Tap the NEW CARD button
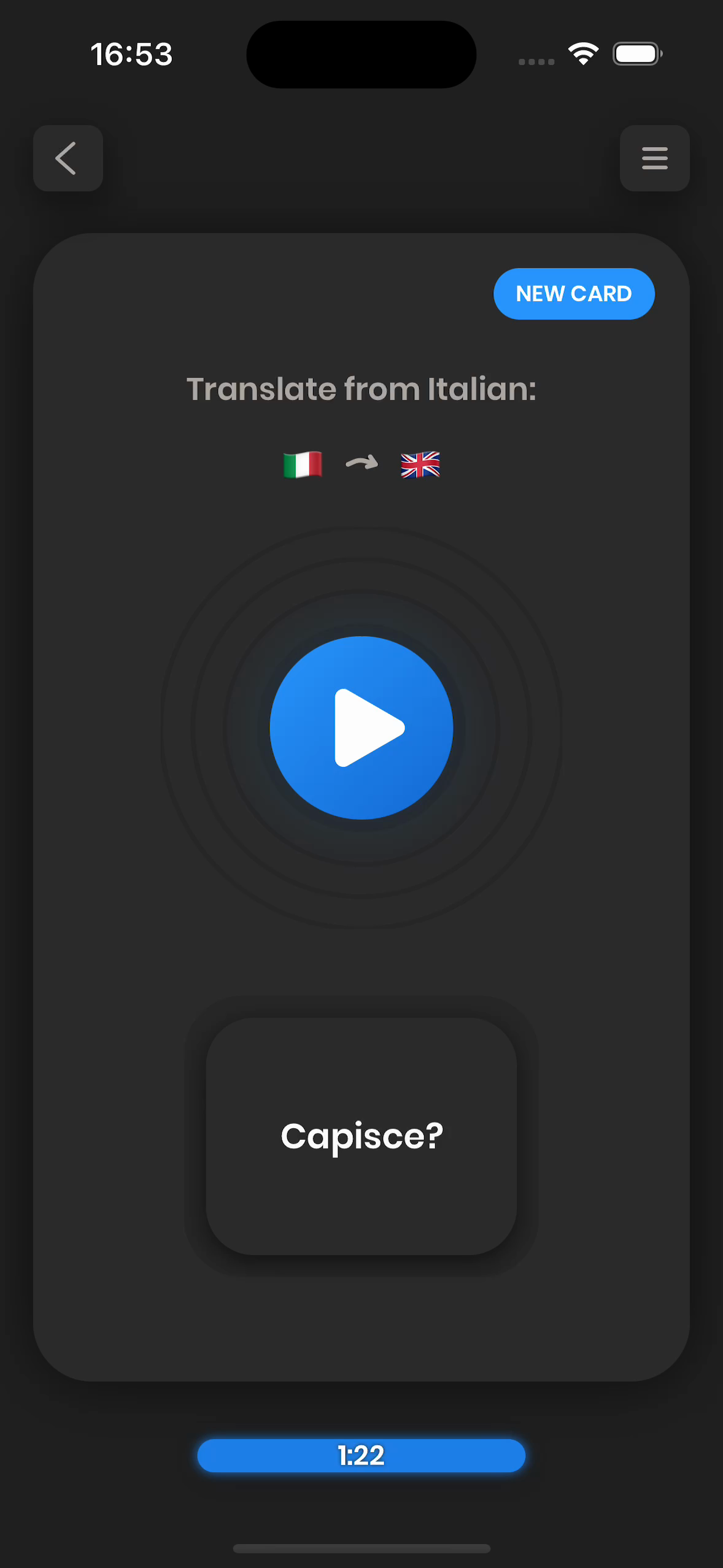Screen dimensions: 723x1568 click(x=574, y=294)
